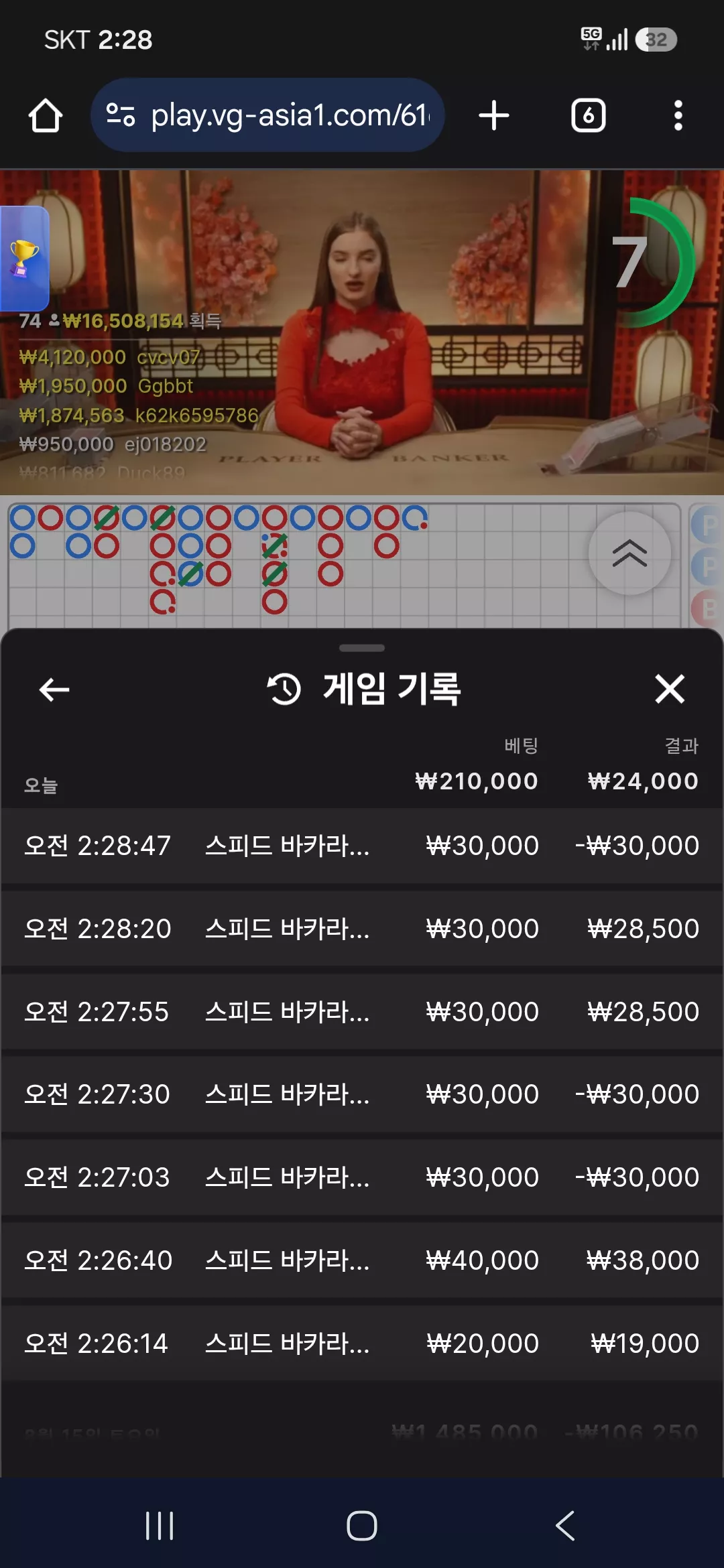
Task: Open the tab switcher showing 6 tabs
Action: point(589,115)
